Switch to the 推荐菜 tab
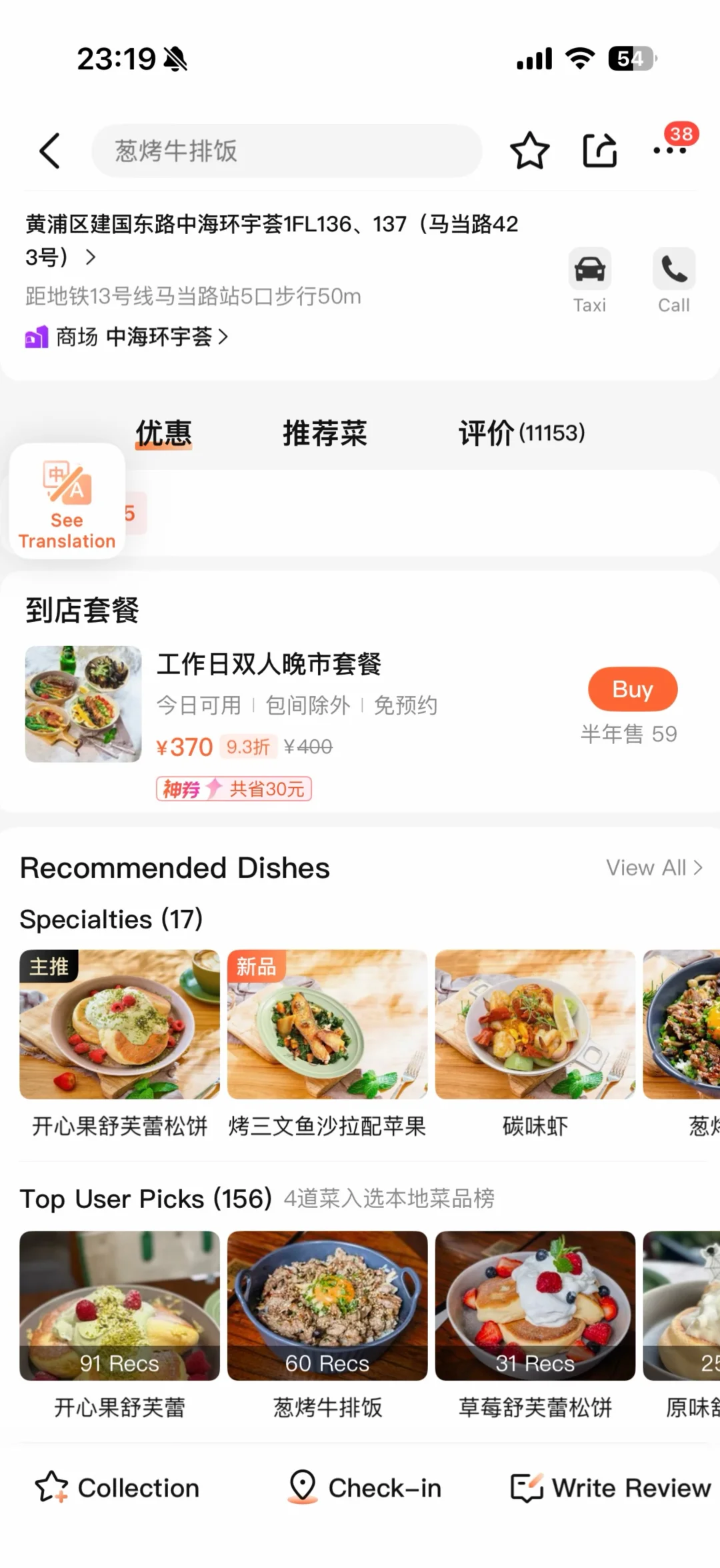This screenshot has height=1568, width=720. [x=325, y=433]
